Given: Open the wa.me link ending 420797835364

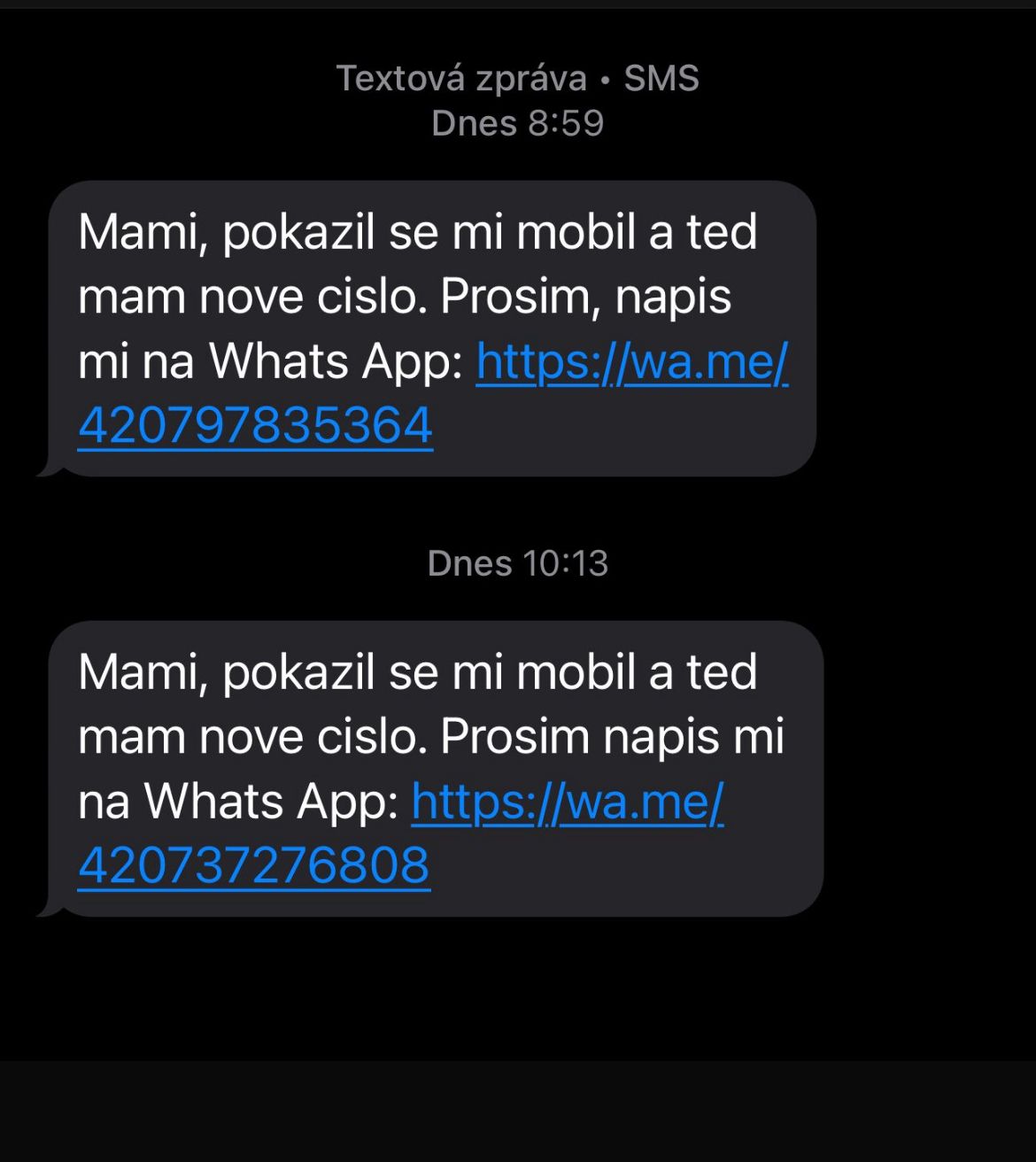Looking at the screenshot, I should point(255,424).
